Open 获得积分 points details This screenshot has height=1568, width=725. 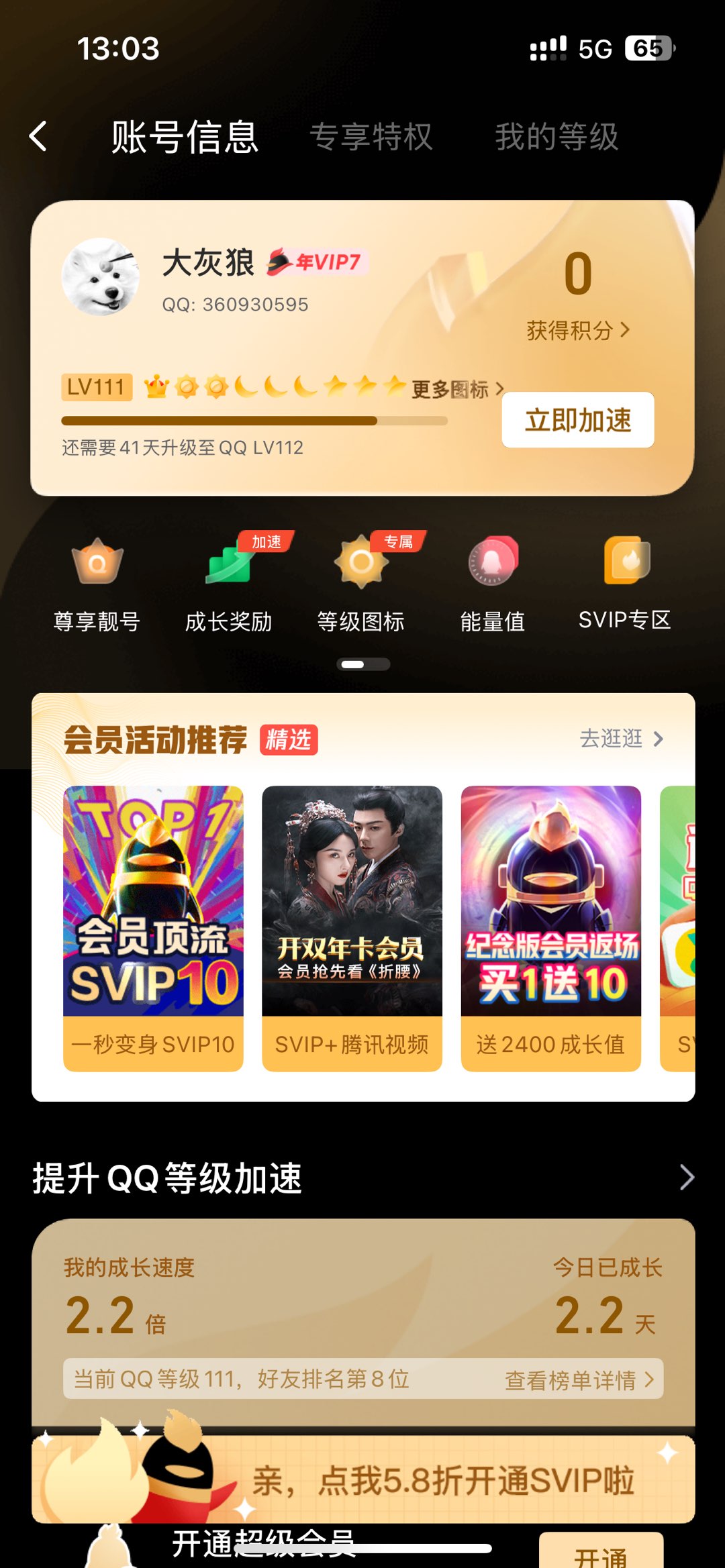point(577,329)
